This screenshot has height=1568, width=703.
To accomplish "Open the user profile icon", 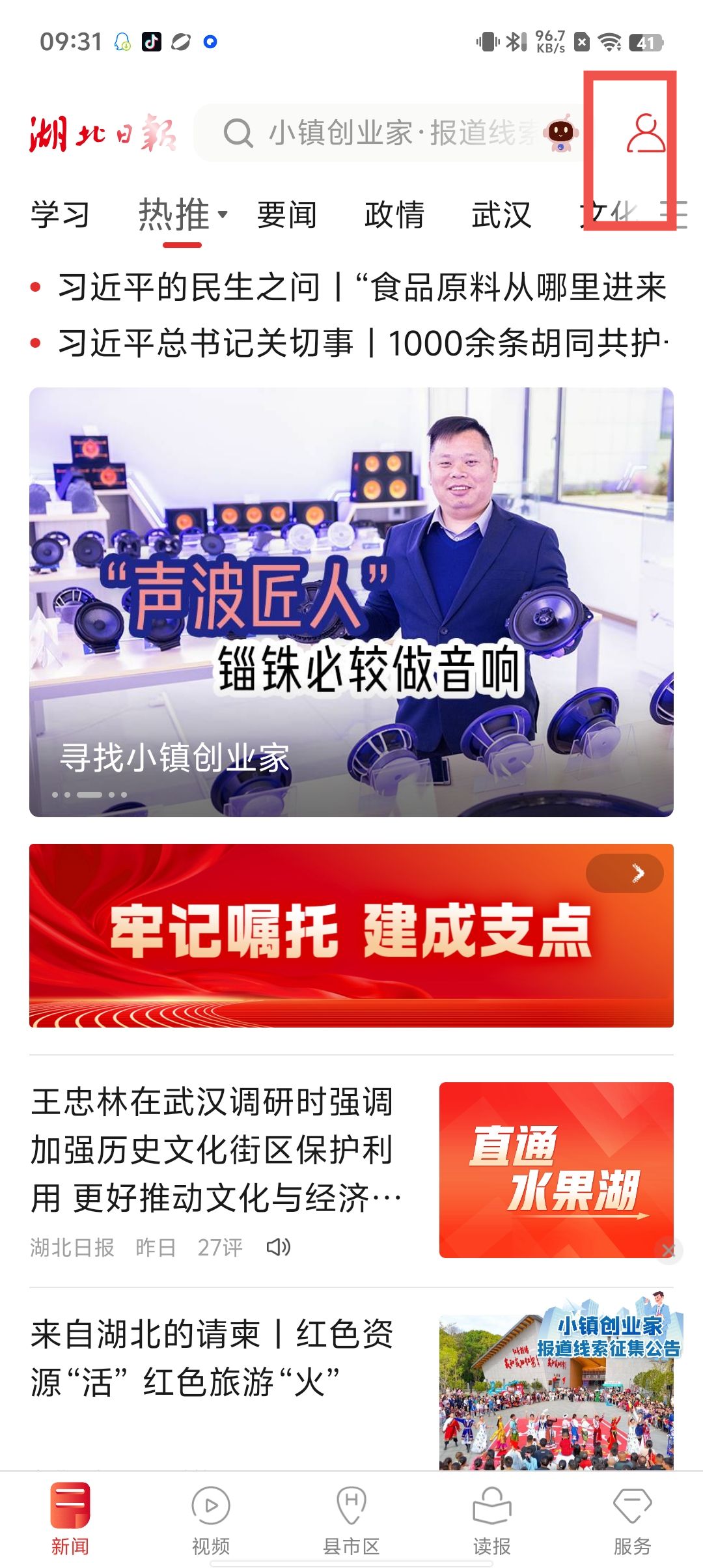I will click(645, 133).
